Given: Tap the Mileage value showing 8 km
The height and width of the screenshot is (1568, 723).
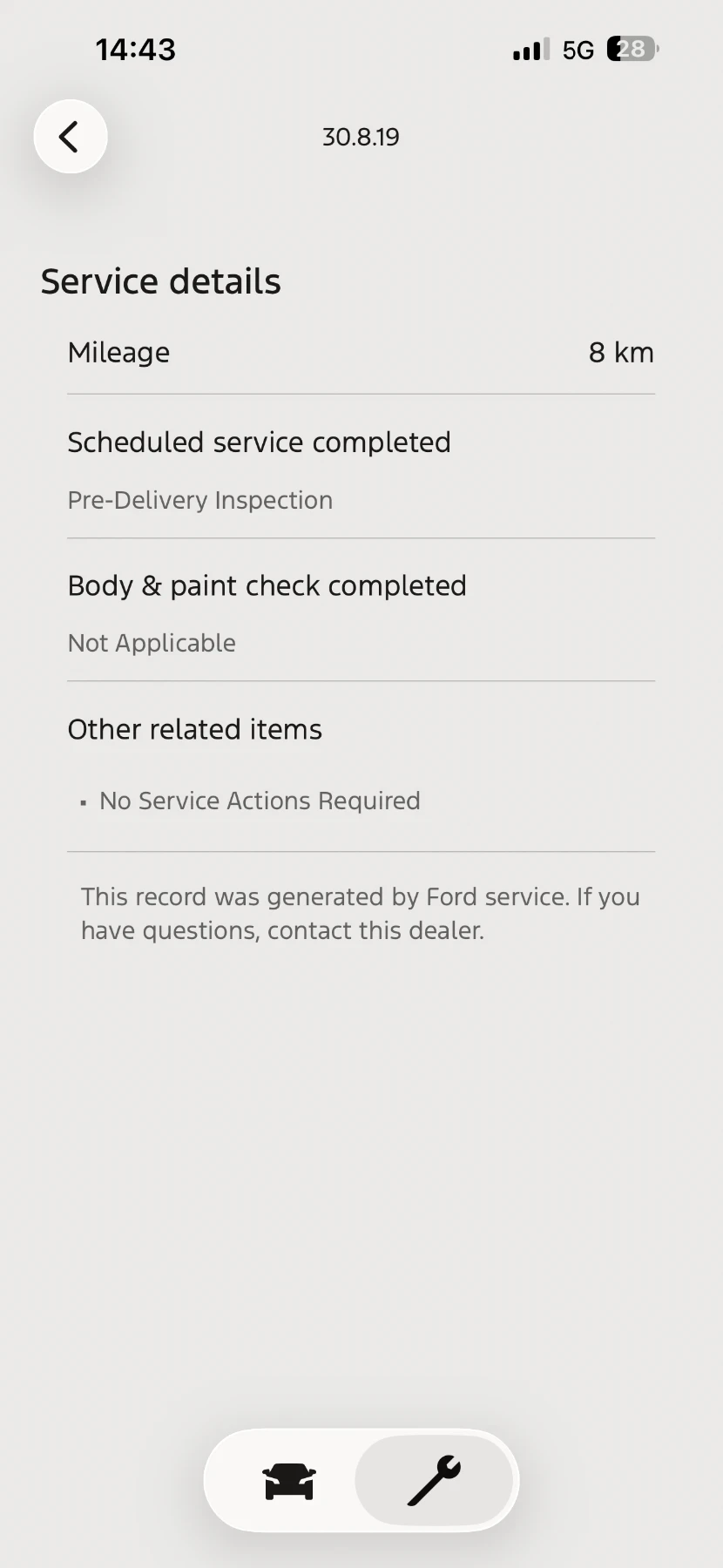Looking at the screenshot, I should tap(621, 352).
